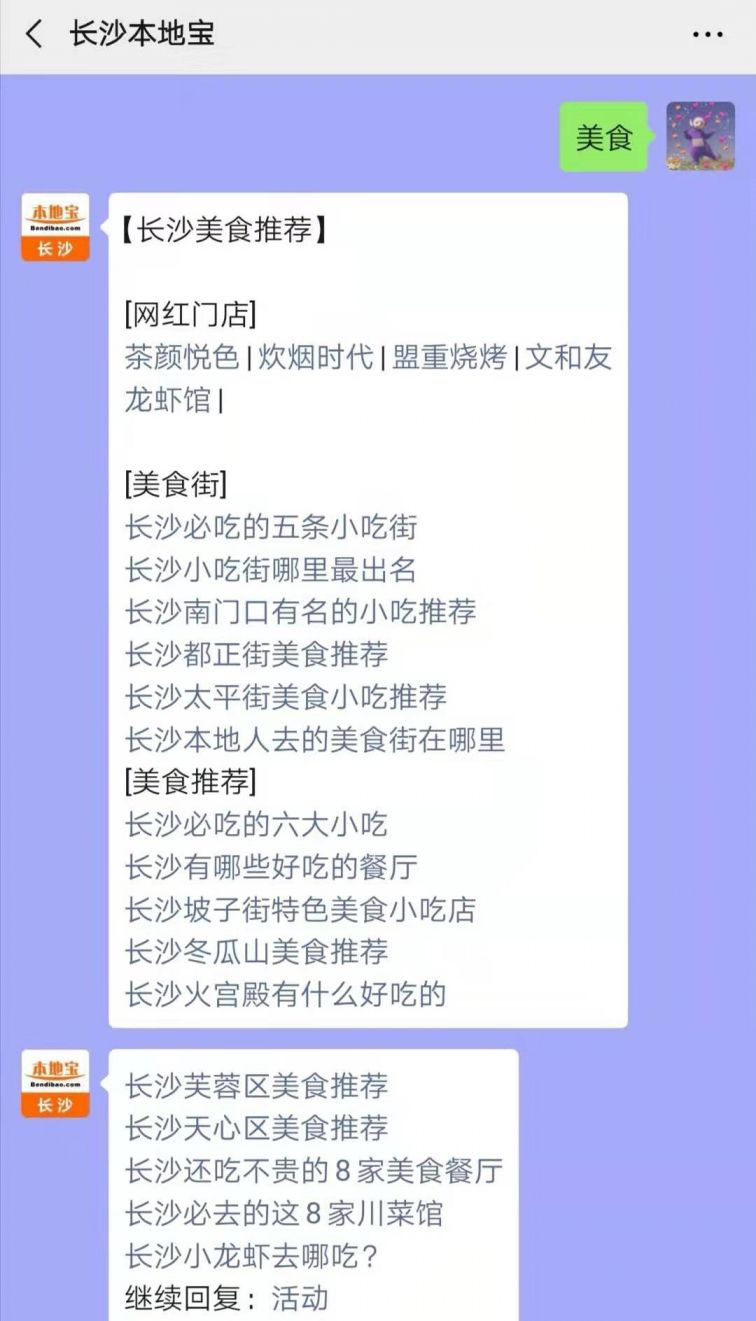Image resolution: width=756 pixels, height=1321 pixels.
Task: Open 长沙火宫殿有什么好吃的
Action: (285, 995)
